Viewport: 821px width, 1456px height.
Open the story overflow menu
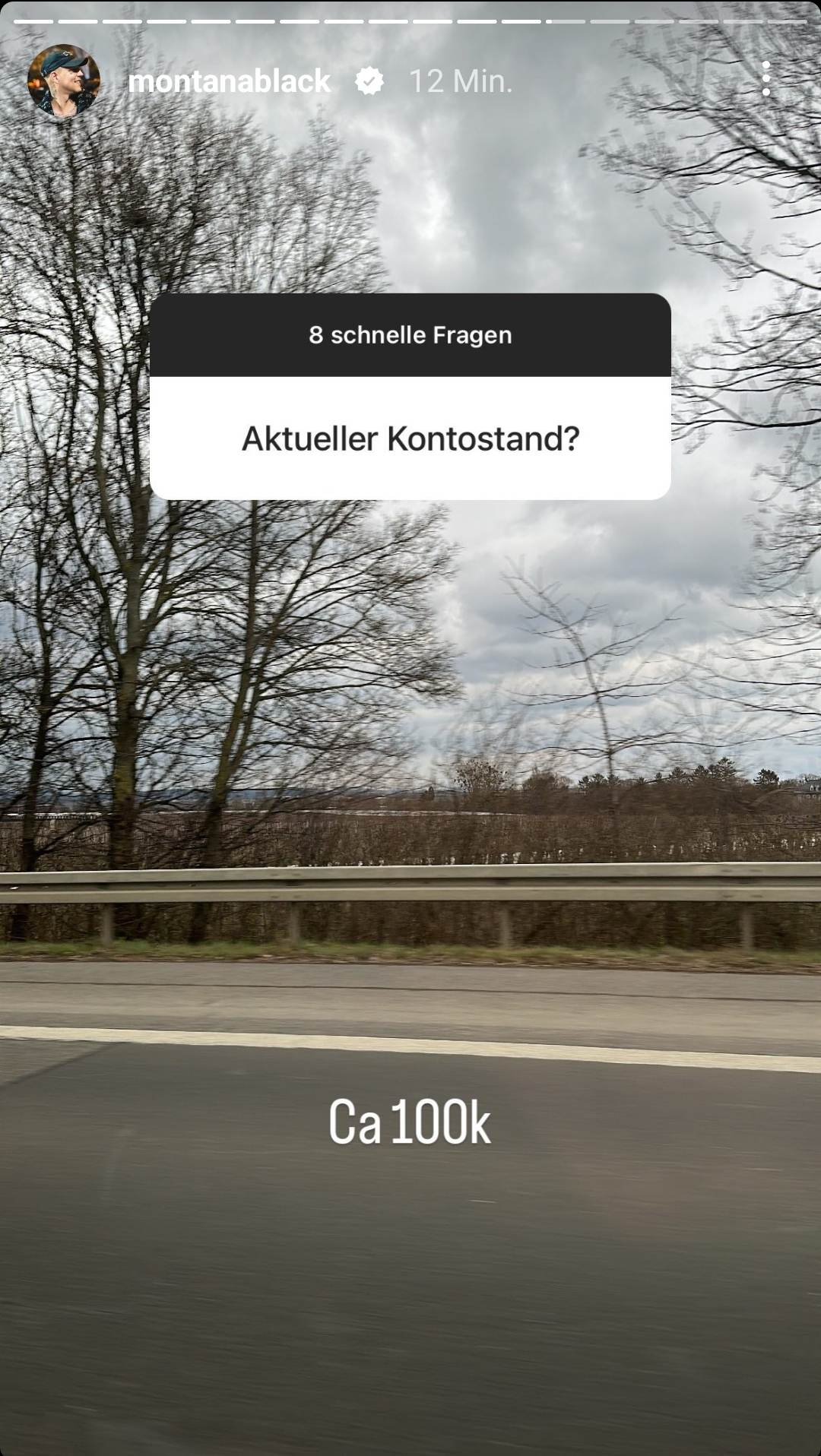pos(766,79)
